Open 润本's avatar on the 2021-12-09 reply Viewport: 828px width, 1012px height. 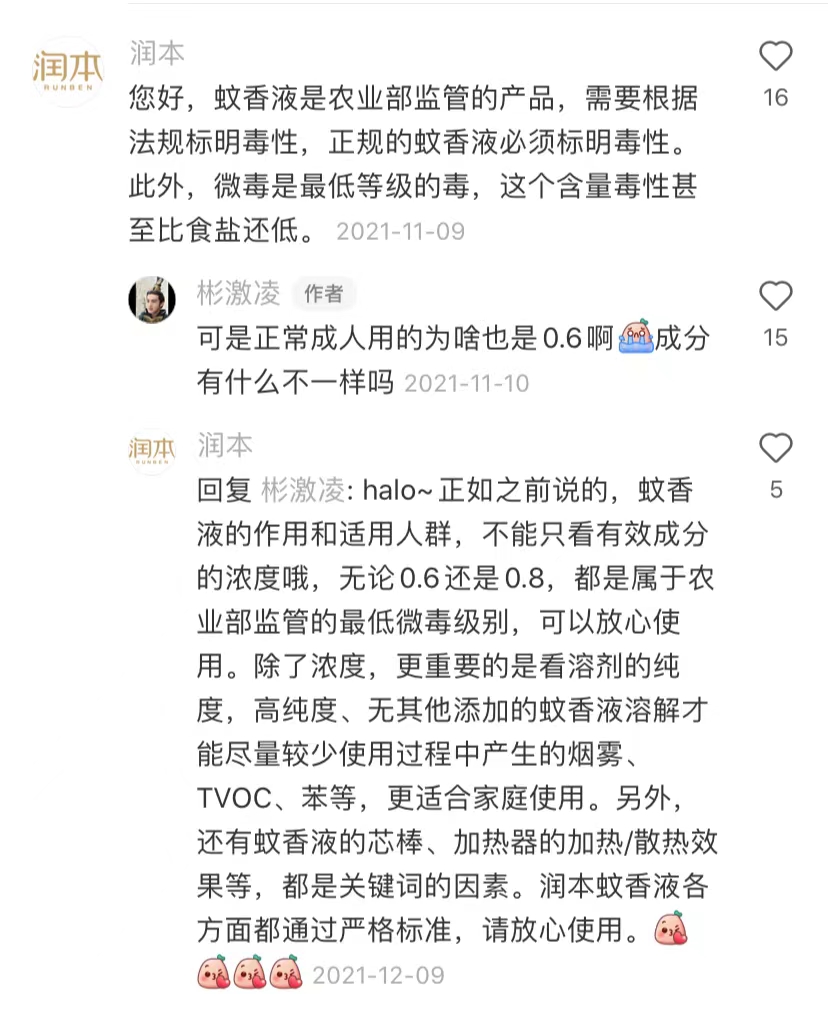pos(152,450)
